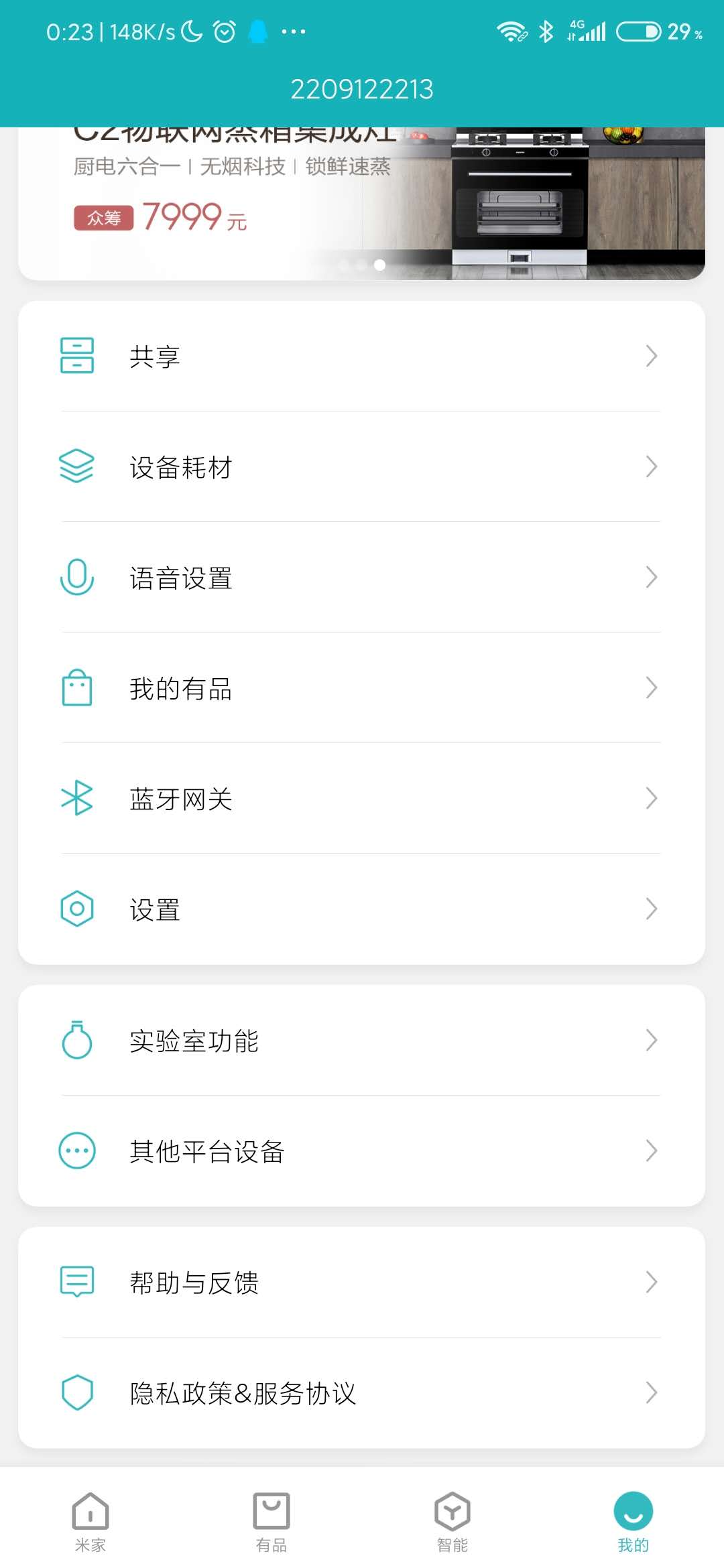This screenshot has width=724, height=1568.
Task: Open the 共享 (Share) row
Action: [x=361, y=356]
